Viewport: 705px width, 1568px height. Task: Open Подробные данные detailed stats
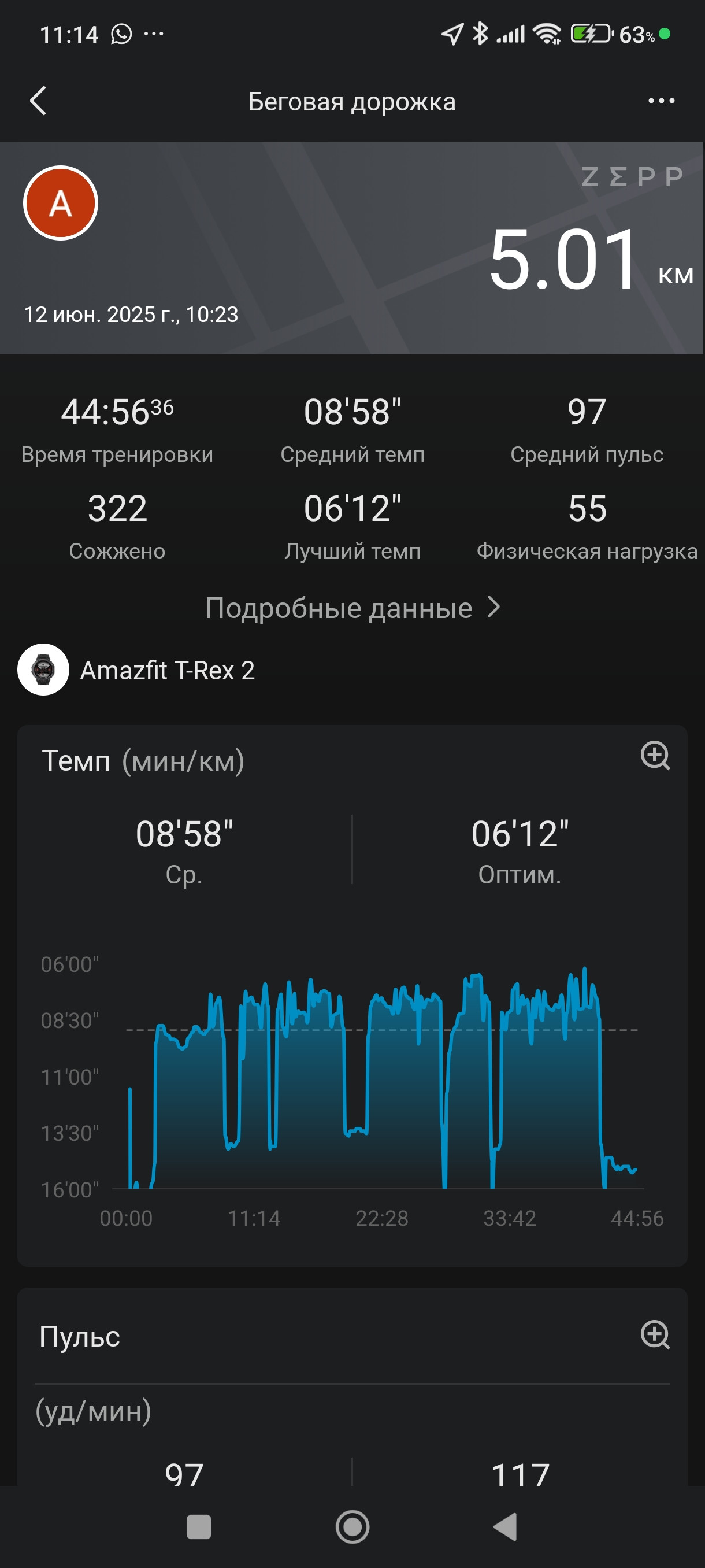(x=352, y=608)
